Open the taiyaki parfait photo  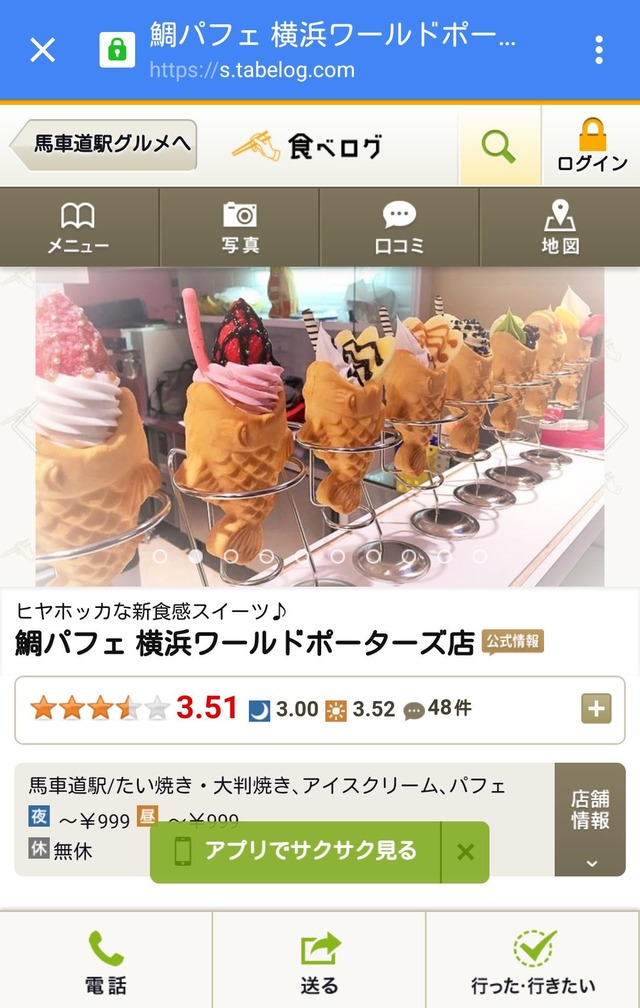pyautogui.click(x=320, y=425)
